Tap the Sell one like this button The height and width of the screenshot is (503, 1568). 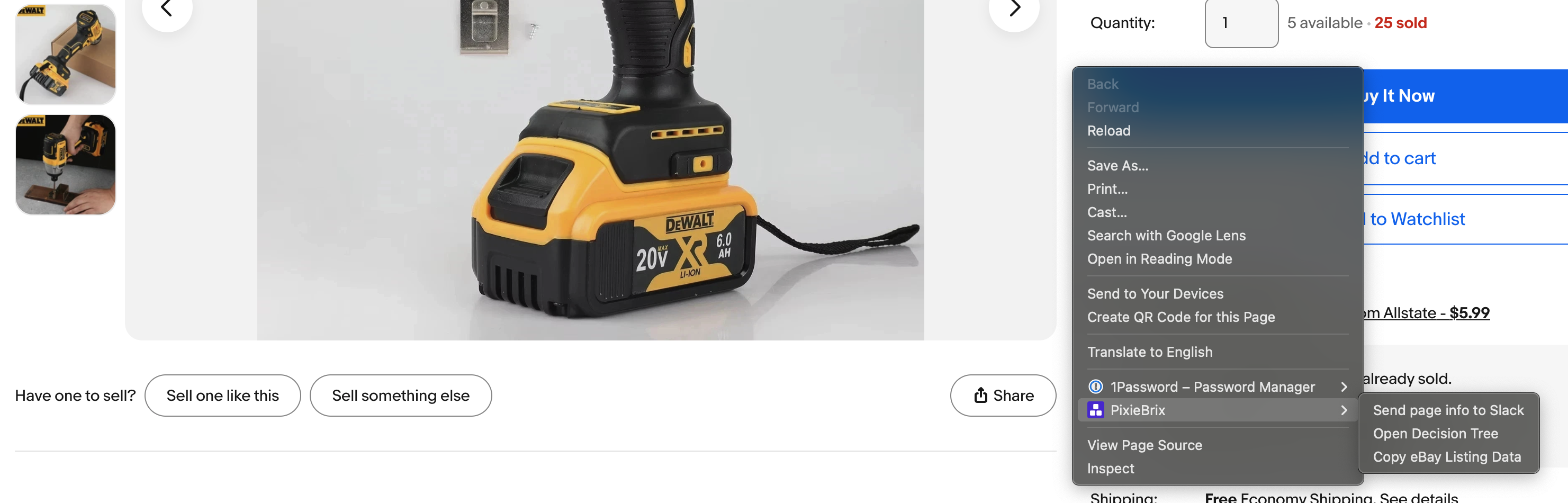pos(222,395)
